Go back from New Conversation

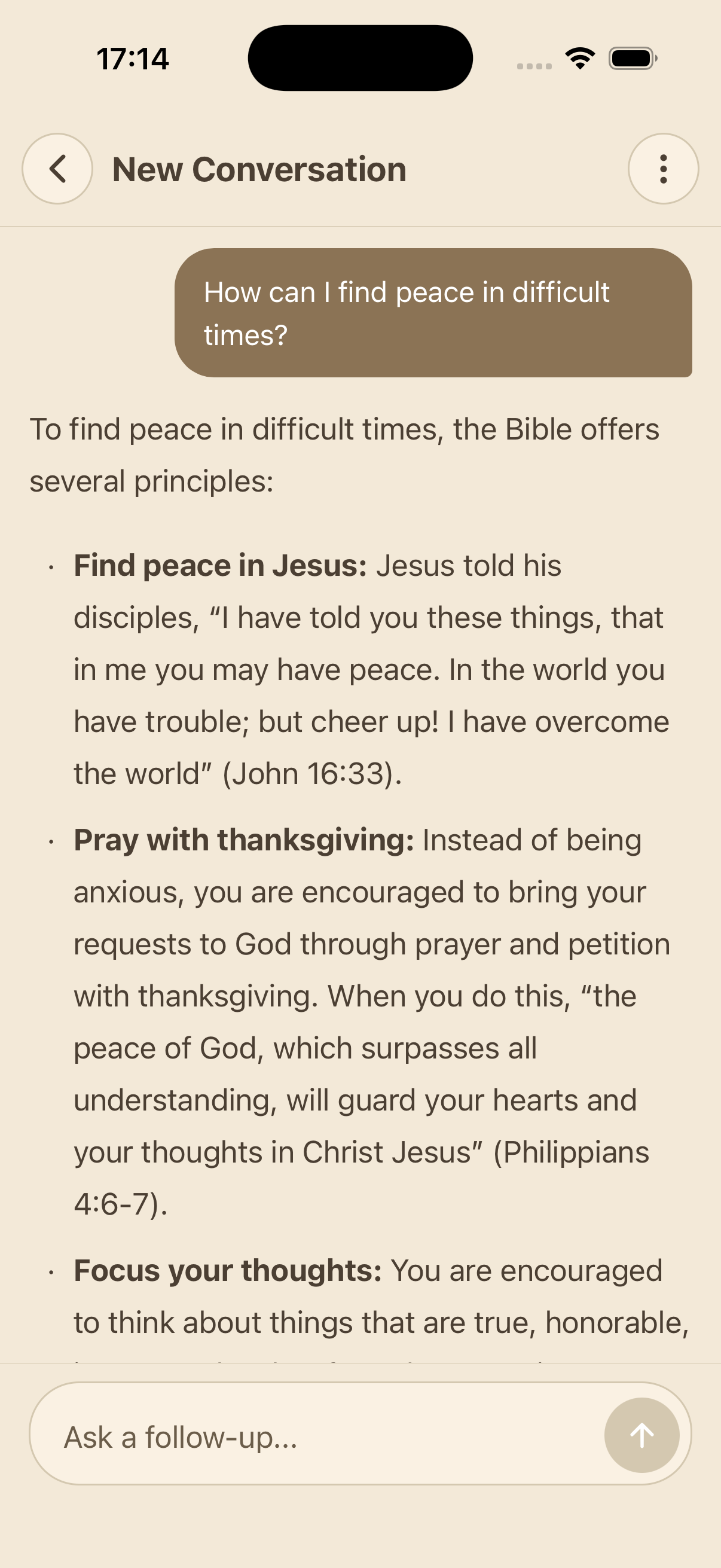click(57, 169)
